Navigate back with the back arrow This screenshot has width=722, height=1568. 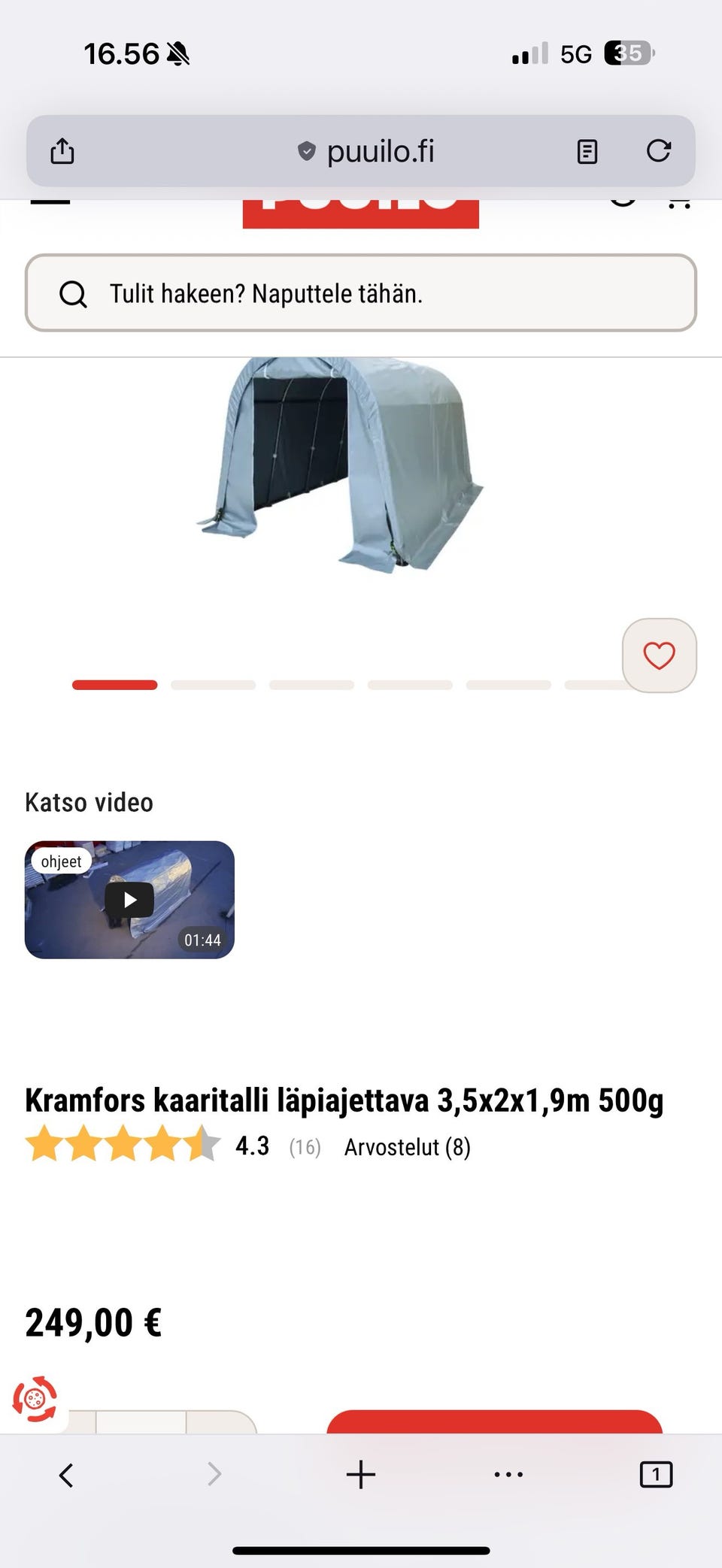[x=65, y=1474]
